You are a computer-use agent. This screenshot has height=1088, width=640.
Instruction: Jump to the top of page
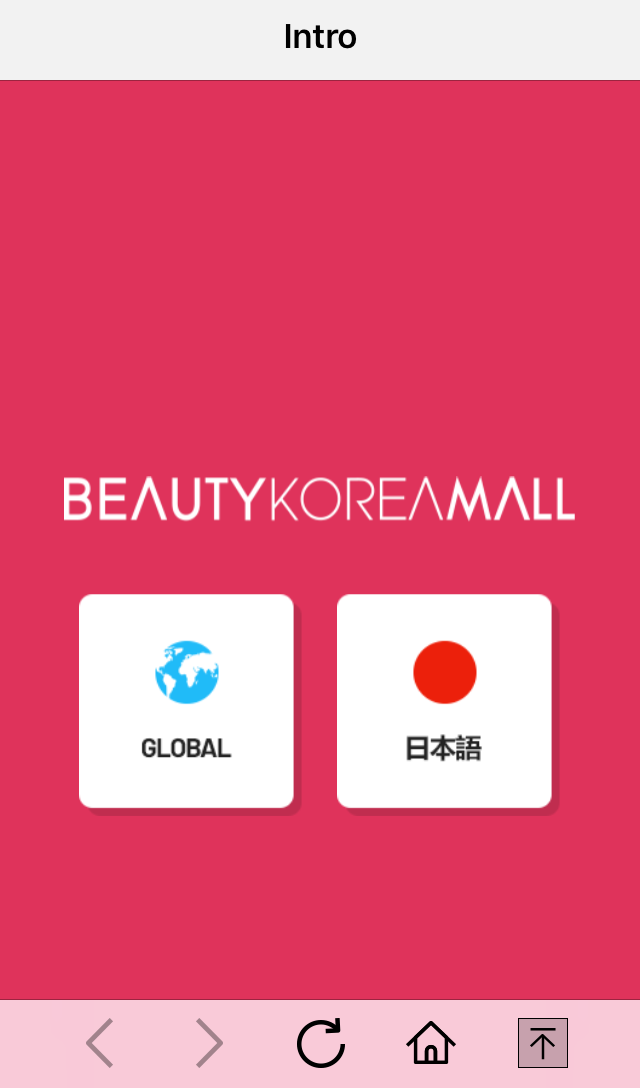click(x=542, y=1043)
